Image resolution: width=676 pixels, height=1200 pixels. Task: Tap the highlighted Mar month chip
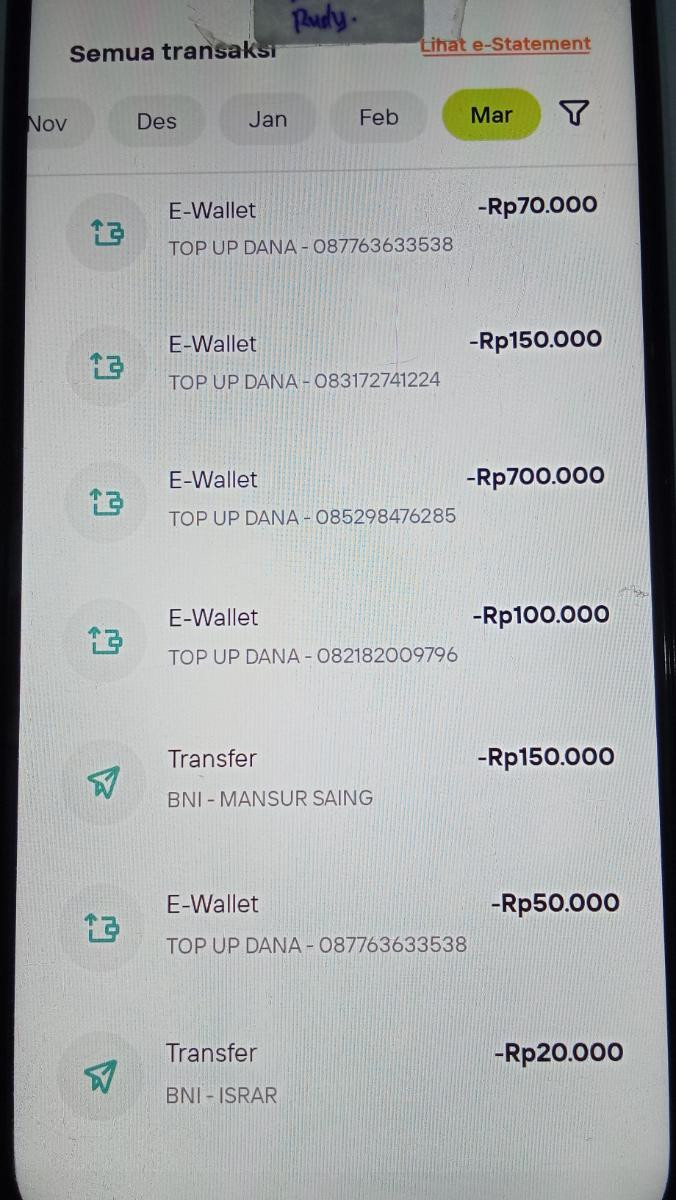(491, 115)
